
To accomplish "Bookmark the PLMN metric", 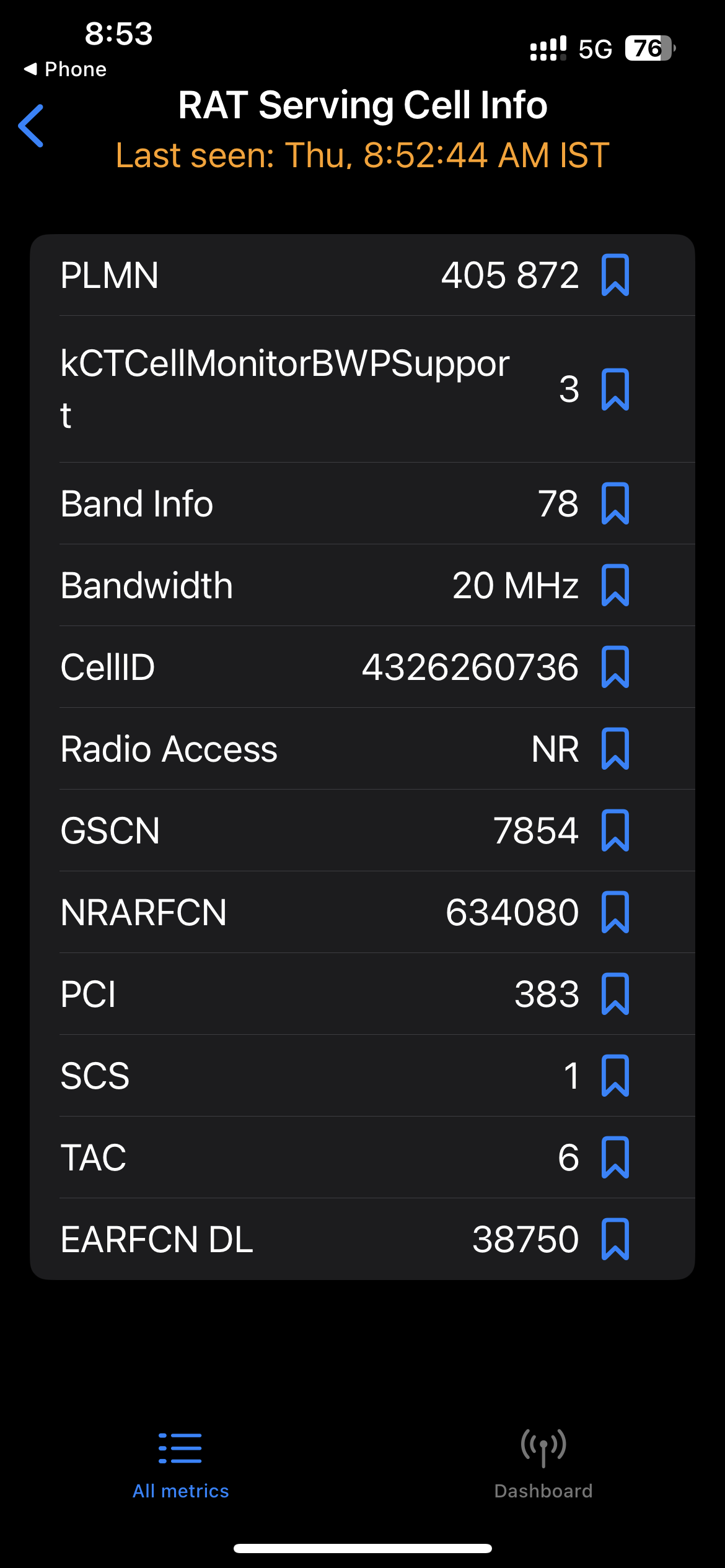I will (615, 275).
